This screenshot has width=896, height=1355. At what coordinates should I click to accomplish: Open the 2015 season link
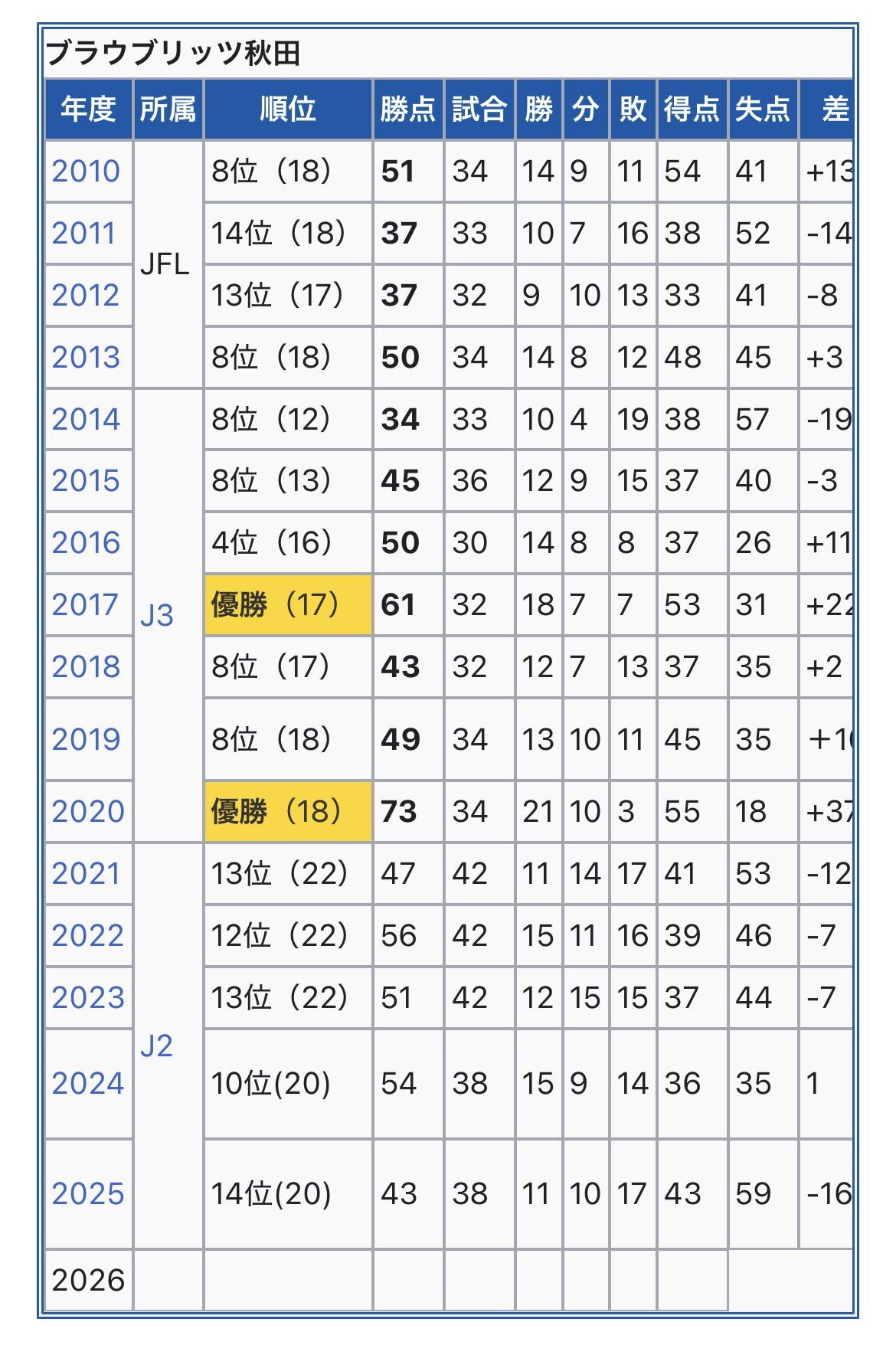click(86, 480)
